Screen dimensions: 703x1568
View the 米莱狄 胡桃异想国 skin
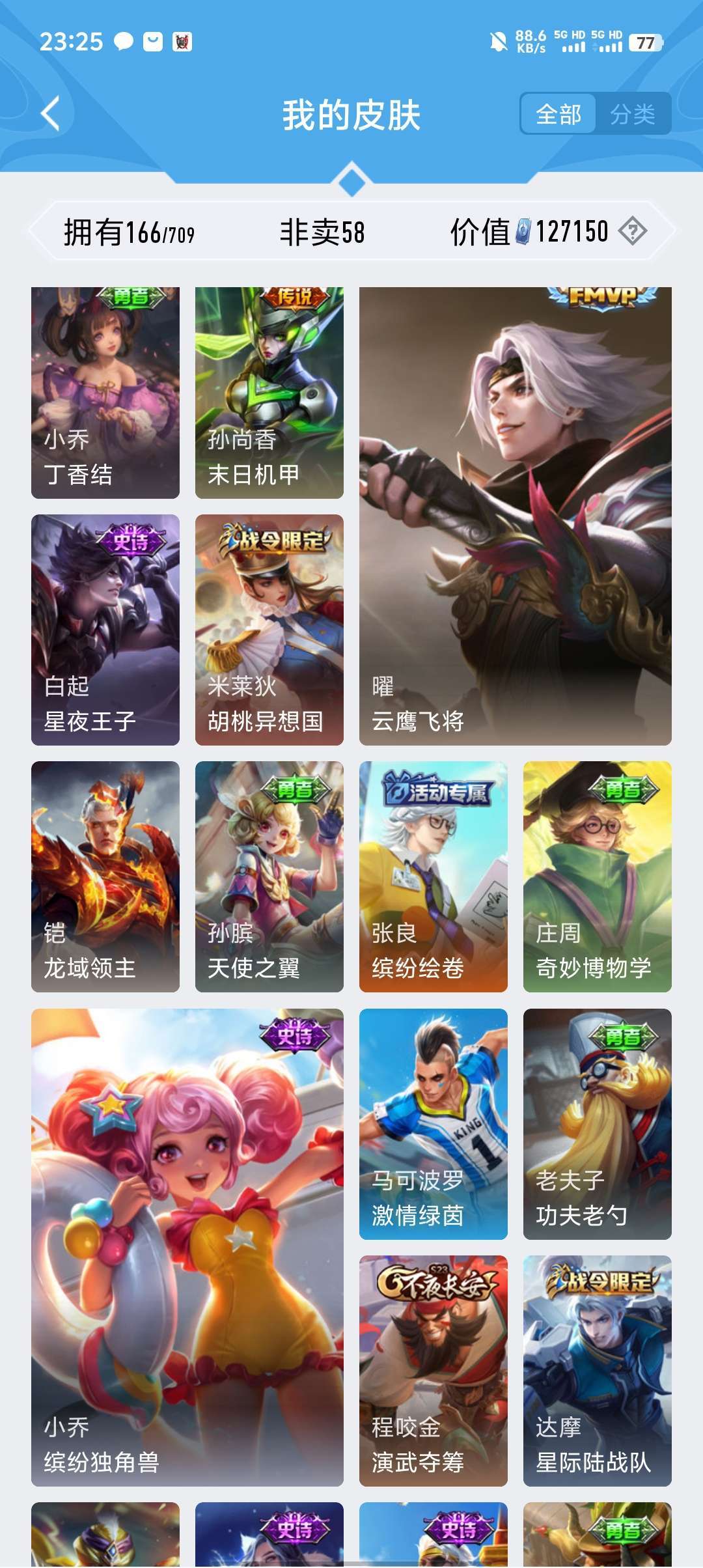click(x=269, y=630)
